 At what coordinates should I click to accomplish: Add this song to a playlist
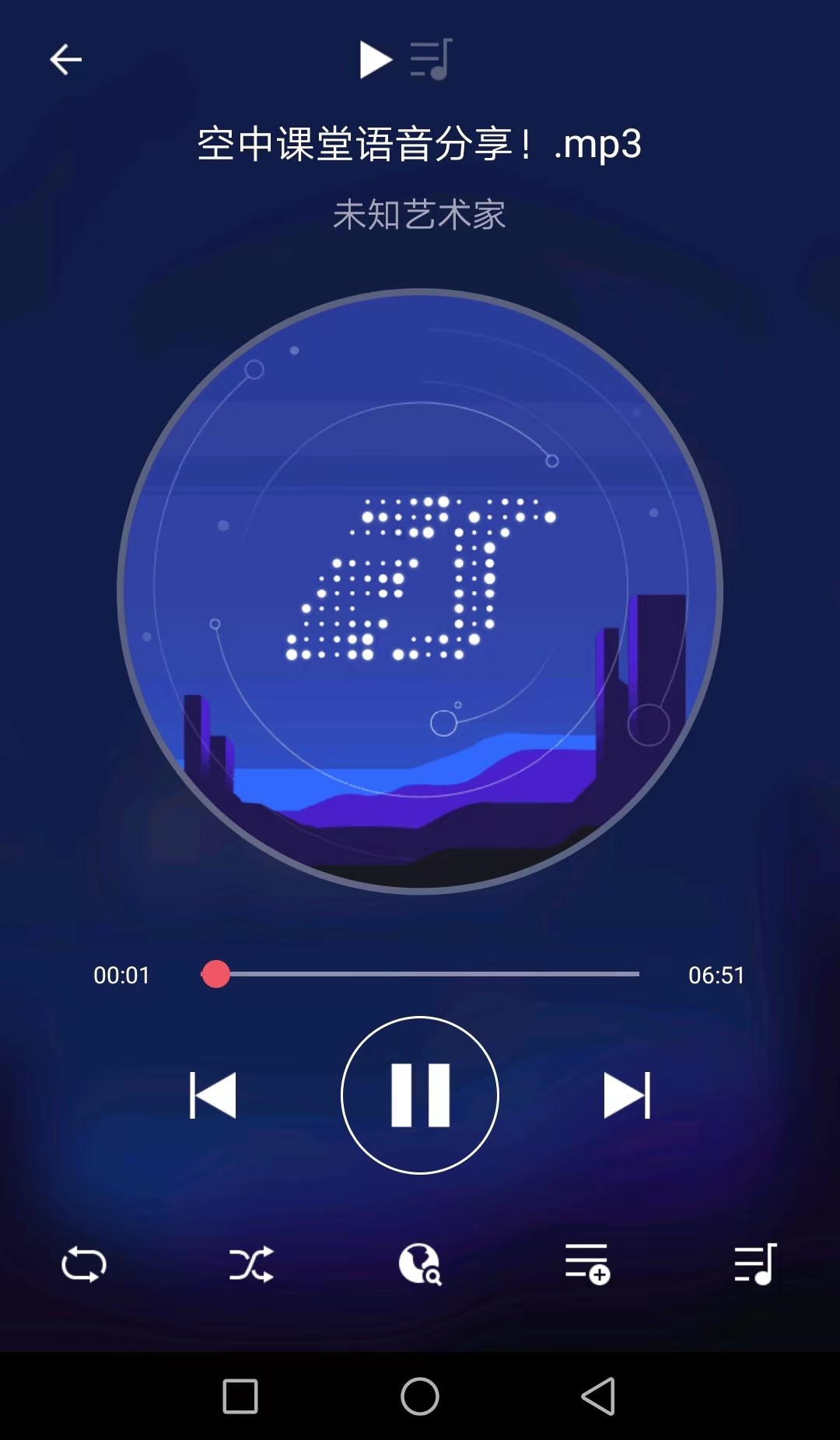coord(587,1264)
